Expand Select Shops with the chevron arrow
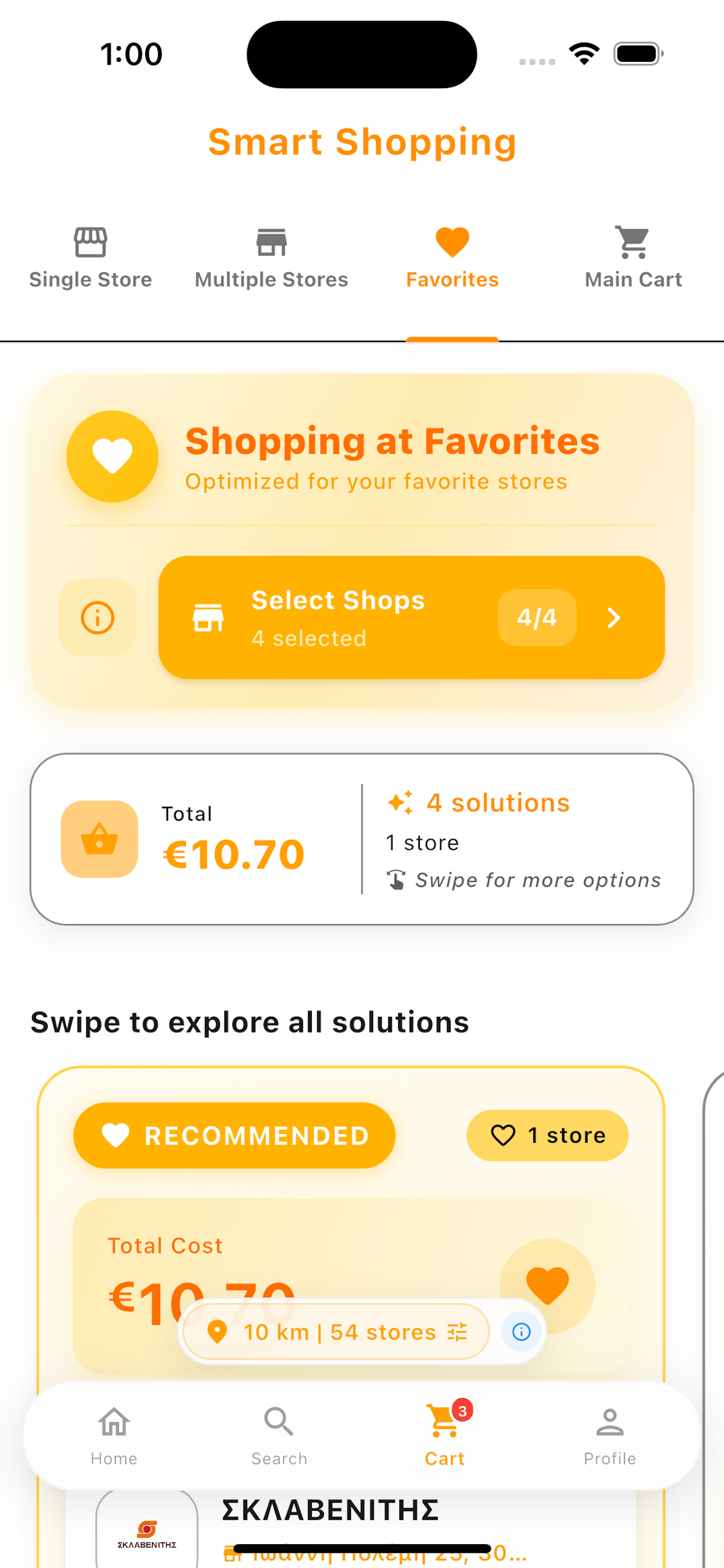This screenshot has width=724, height=1568. 613,617
